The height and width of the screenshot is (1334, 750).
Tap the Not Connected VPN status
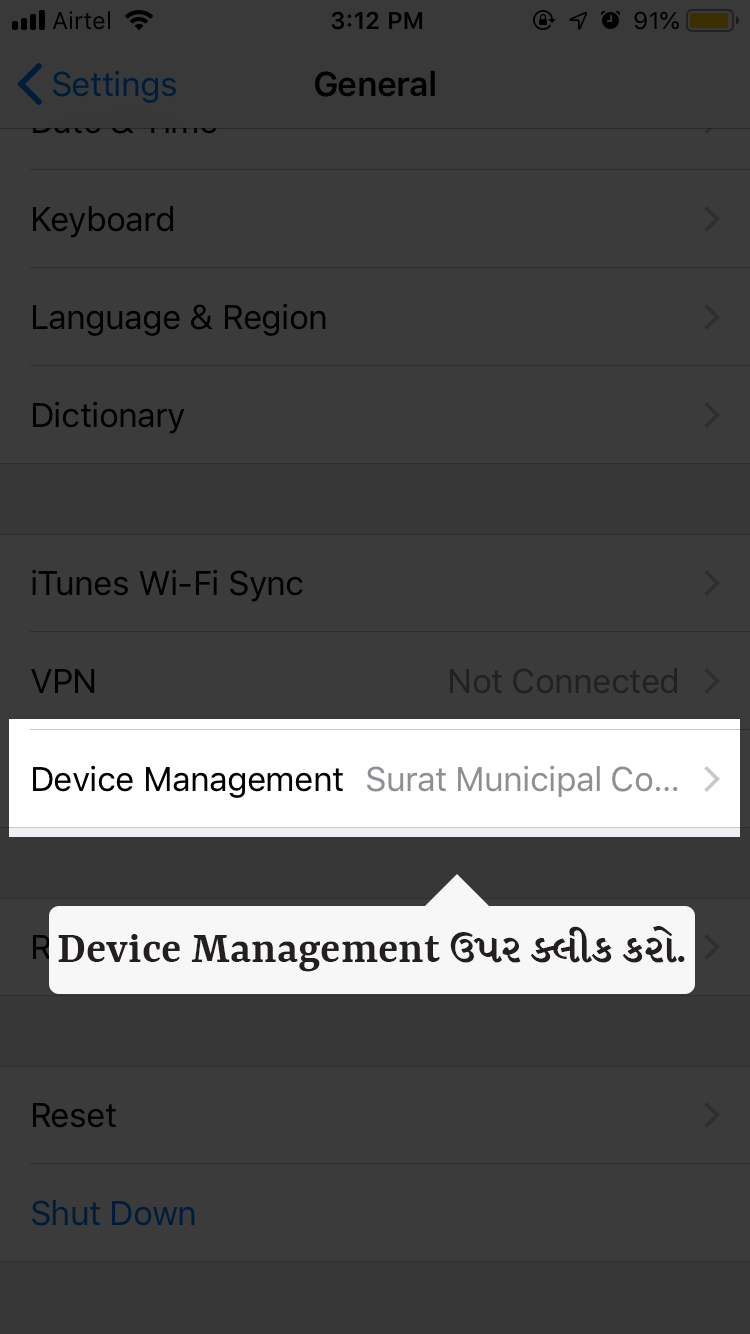562,681
